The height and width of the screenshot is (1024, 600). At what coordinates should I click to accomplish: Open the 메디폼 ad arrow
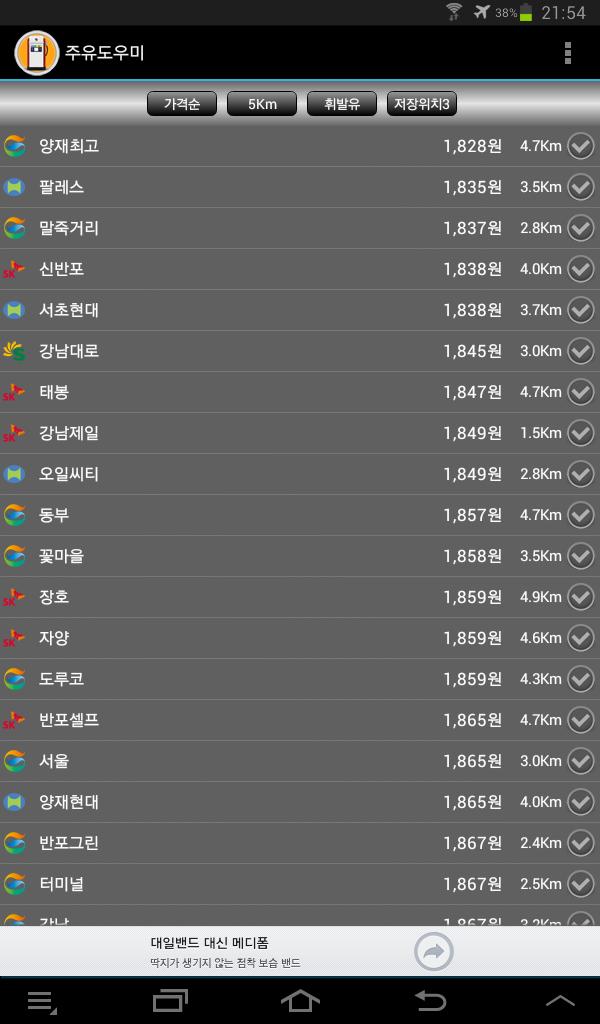(x=434, y=952)
